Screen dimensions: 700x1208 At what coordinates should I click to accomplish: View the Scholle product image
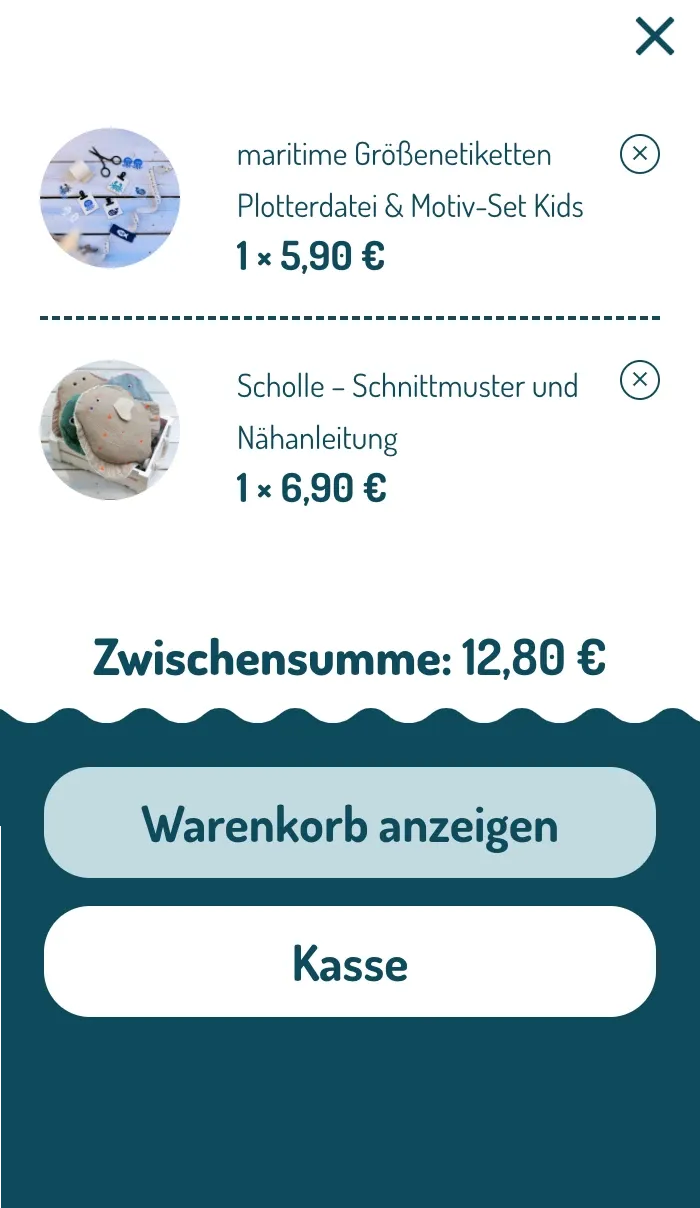[x=110, y=430]
